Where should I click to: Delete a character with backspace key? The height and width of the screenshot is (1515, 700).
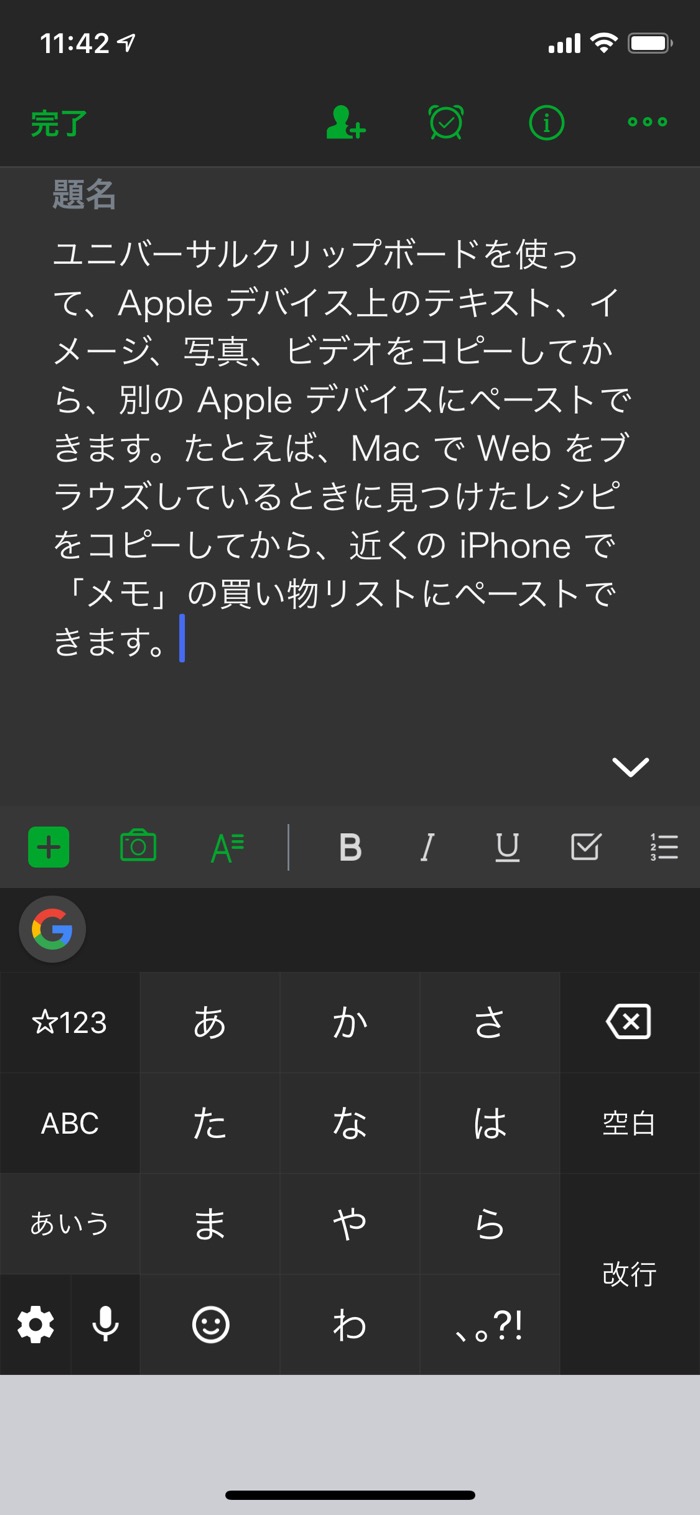tap(629, 1022)
